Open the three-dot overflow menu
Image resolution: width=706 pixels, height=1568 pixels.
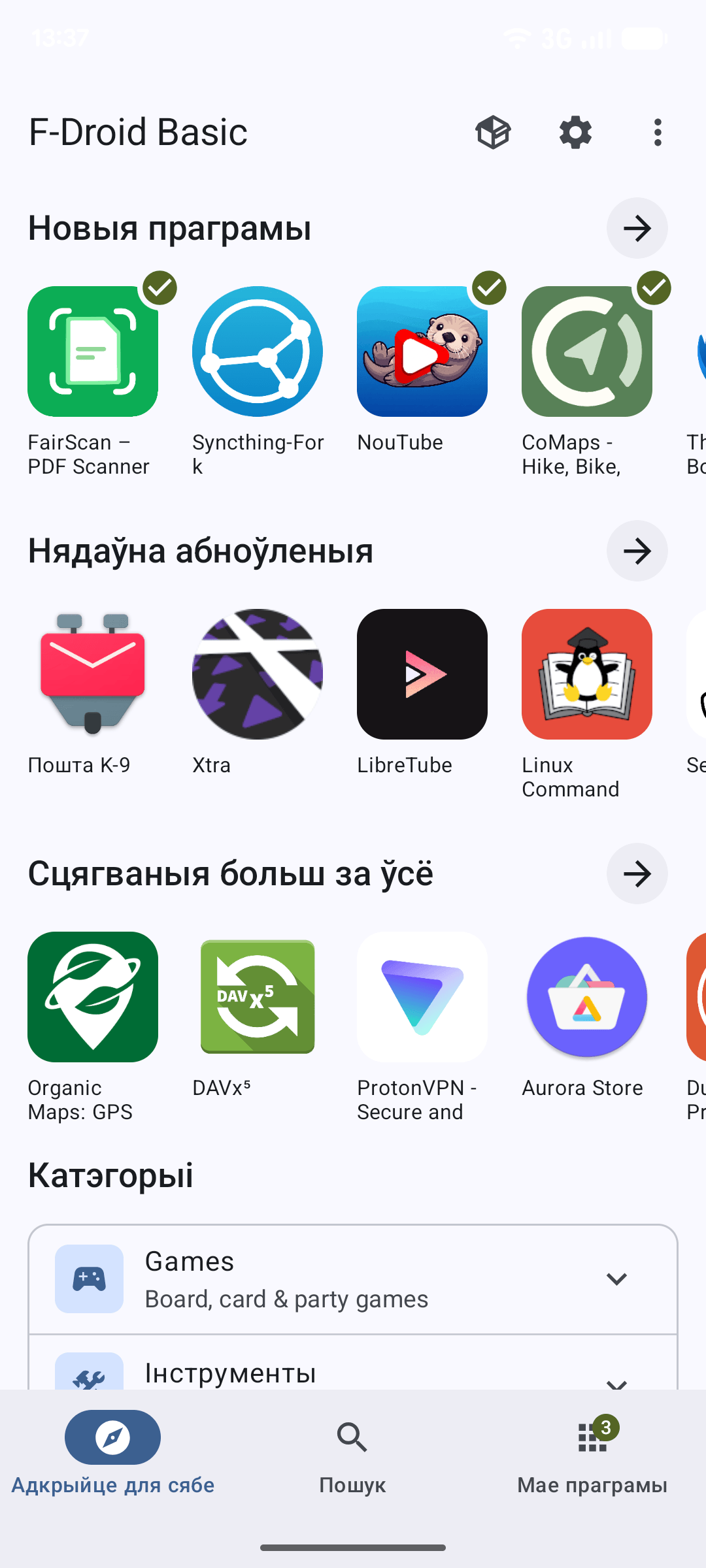click(658, 133)
